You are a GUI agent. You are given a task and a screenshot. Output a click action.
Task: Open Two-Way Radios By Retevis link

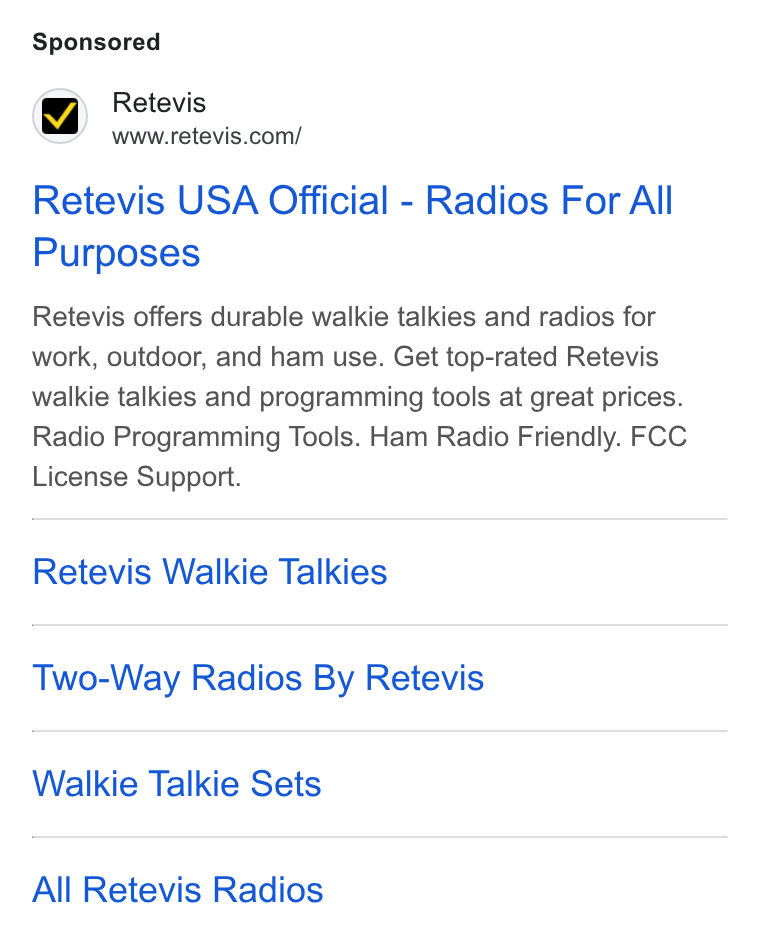258,678
